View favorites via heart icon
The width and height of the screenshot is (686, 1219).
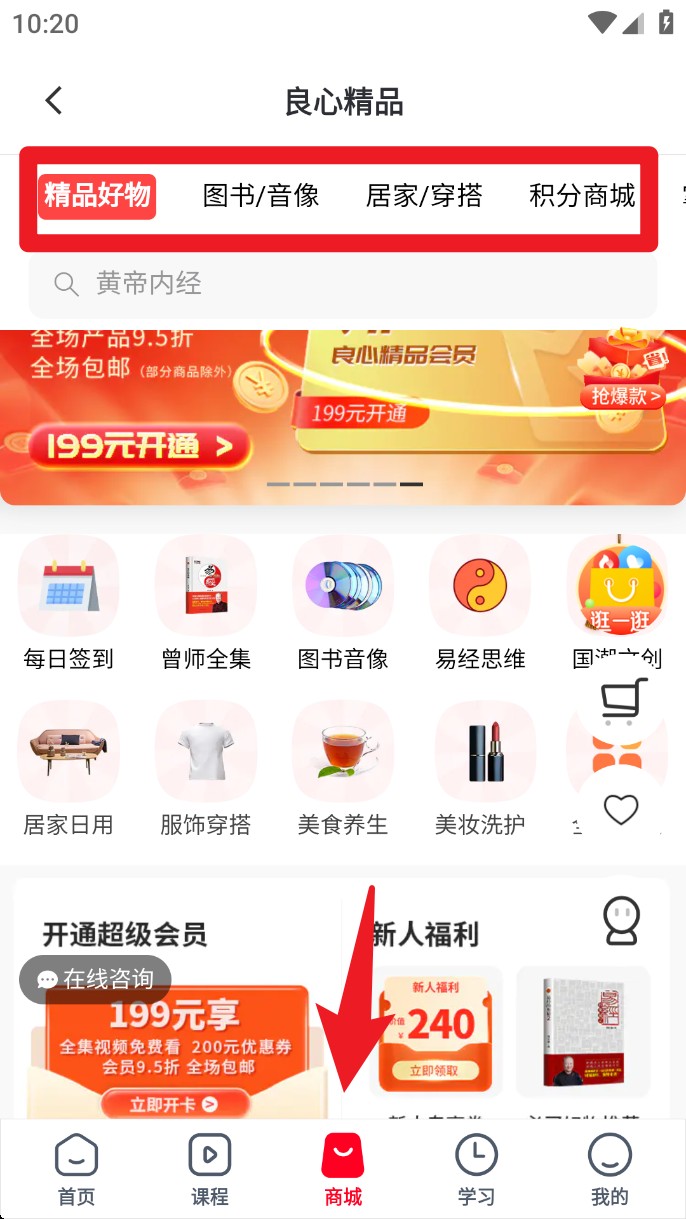coord(621,809)
